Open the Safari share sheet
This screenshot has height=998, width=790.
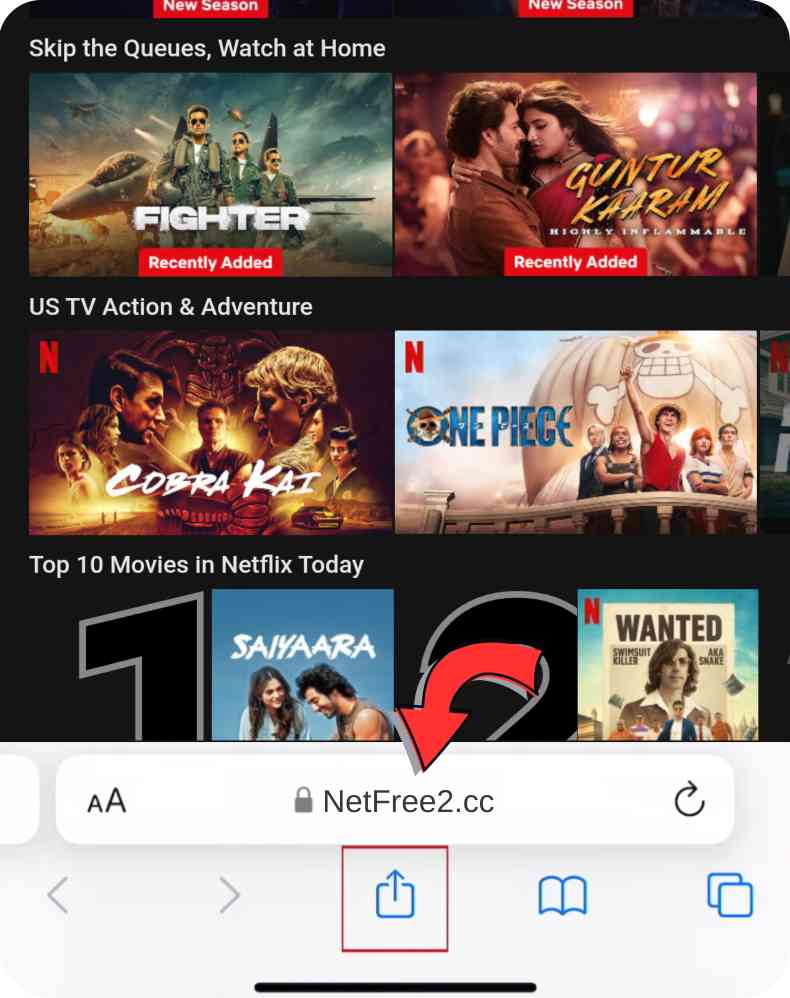pos(395,896)
